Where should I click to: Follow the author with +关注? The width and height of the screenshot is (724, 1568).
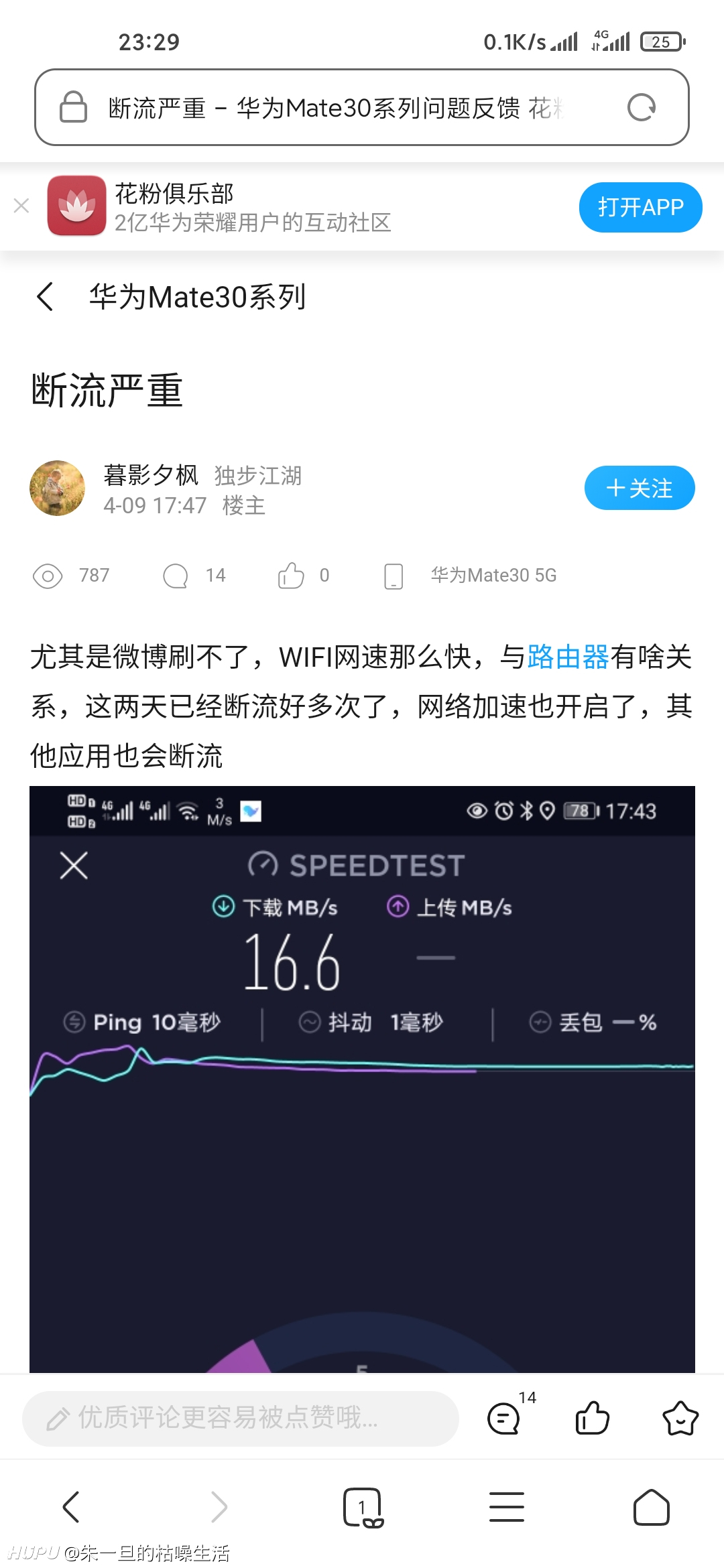[640, 488]
